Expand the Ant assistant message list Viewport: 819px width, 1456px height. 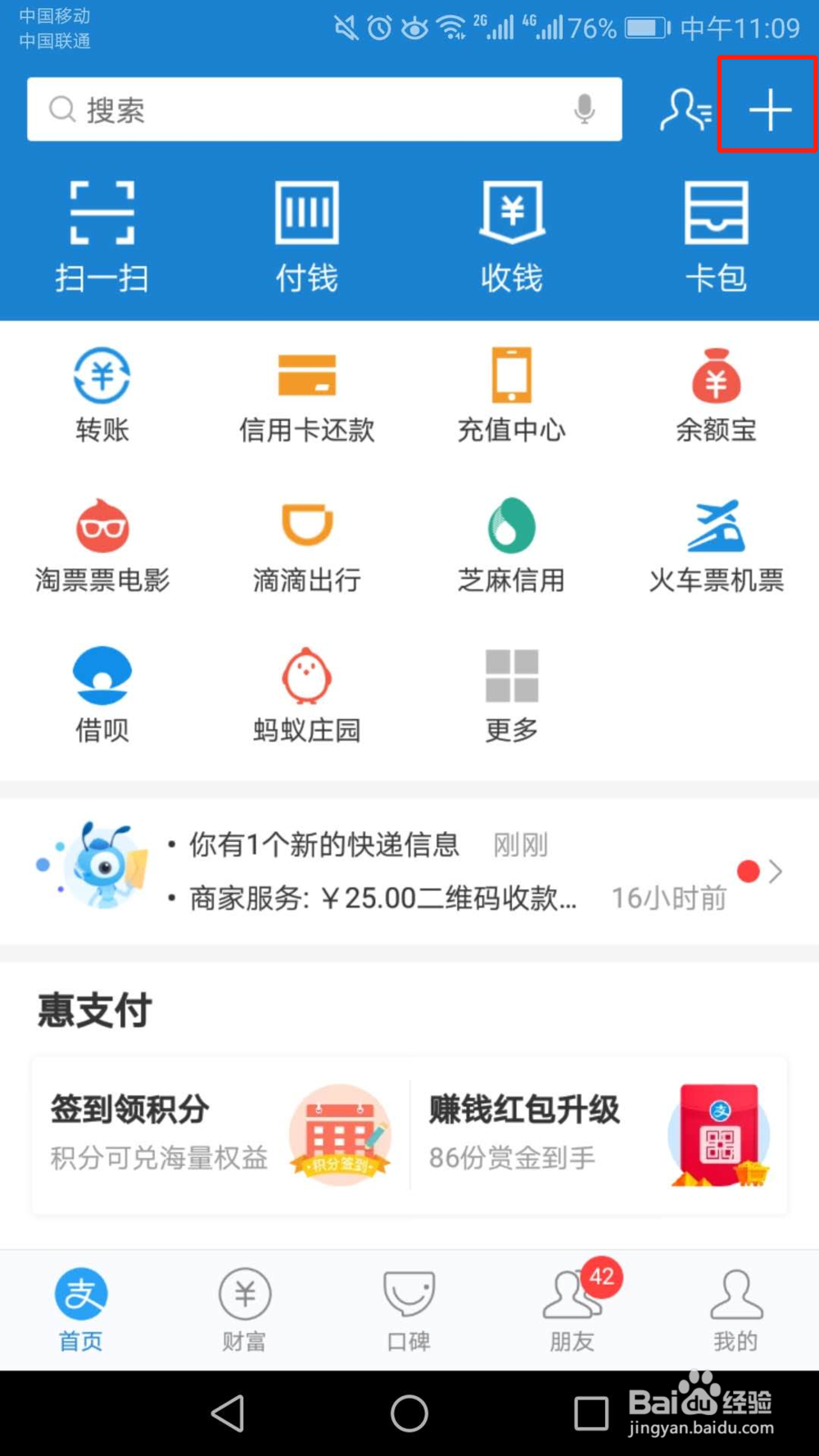click(776, 870)
